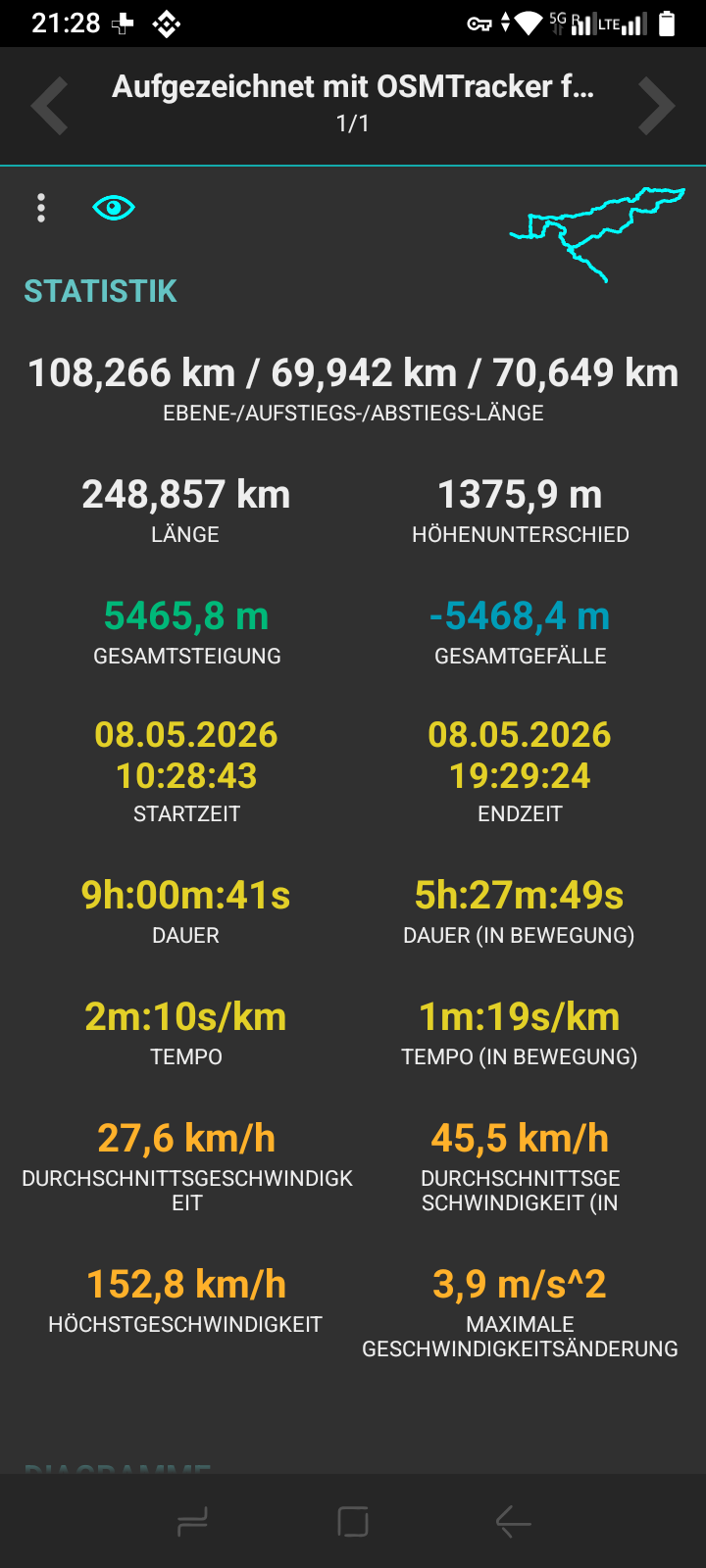706x1568 pixels.
Task: Go to the next track with right arrow
Action: pyautogui.click(x=657, y=106)
